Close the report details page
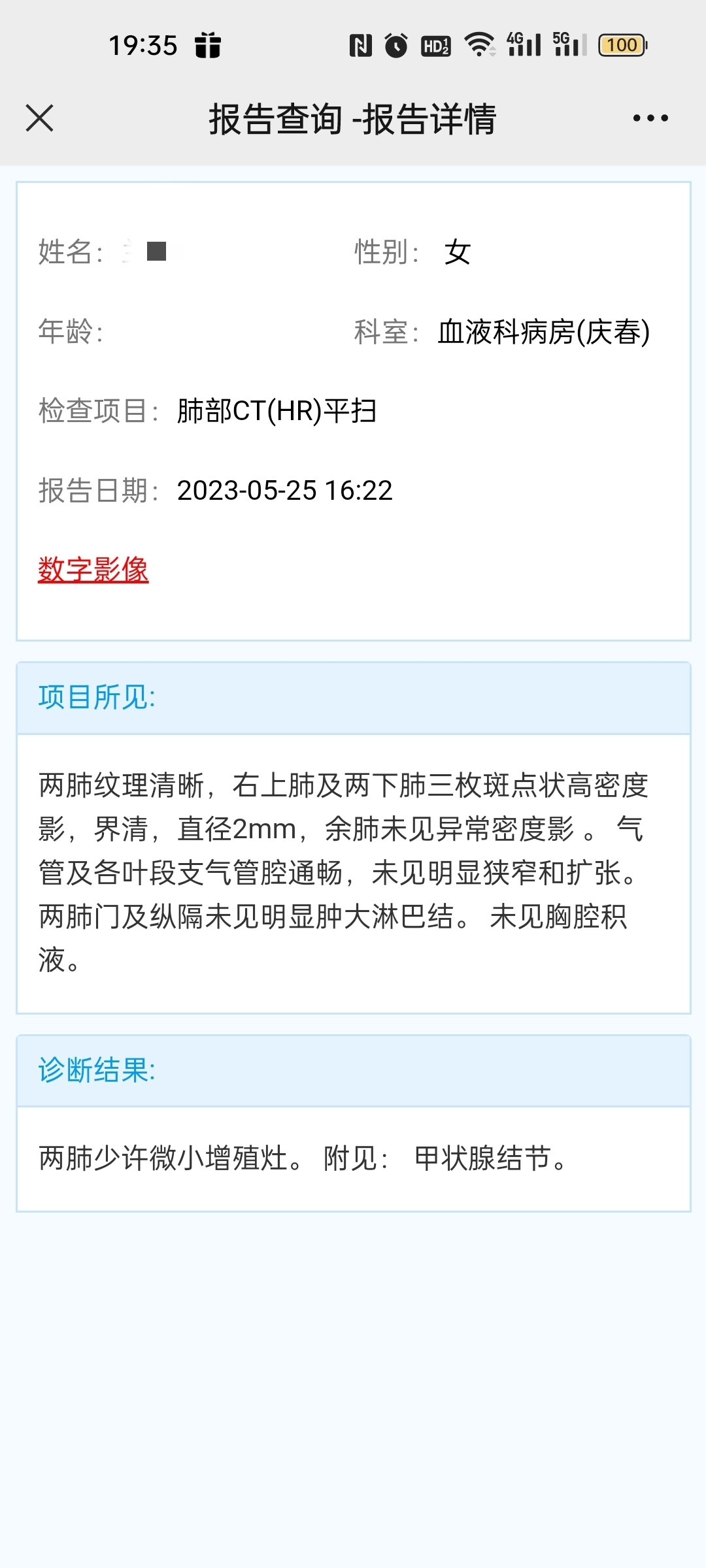706x1568 pixels. pyautogui.click(x=40, y=118)
